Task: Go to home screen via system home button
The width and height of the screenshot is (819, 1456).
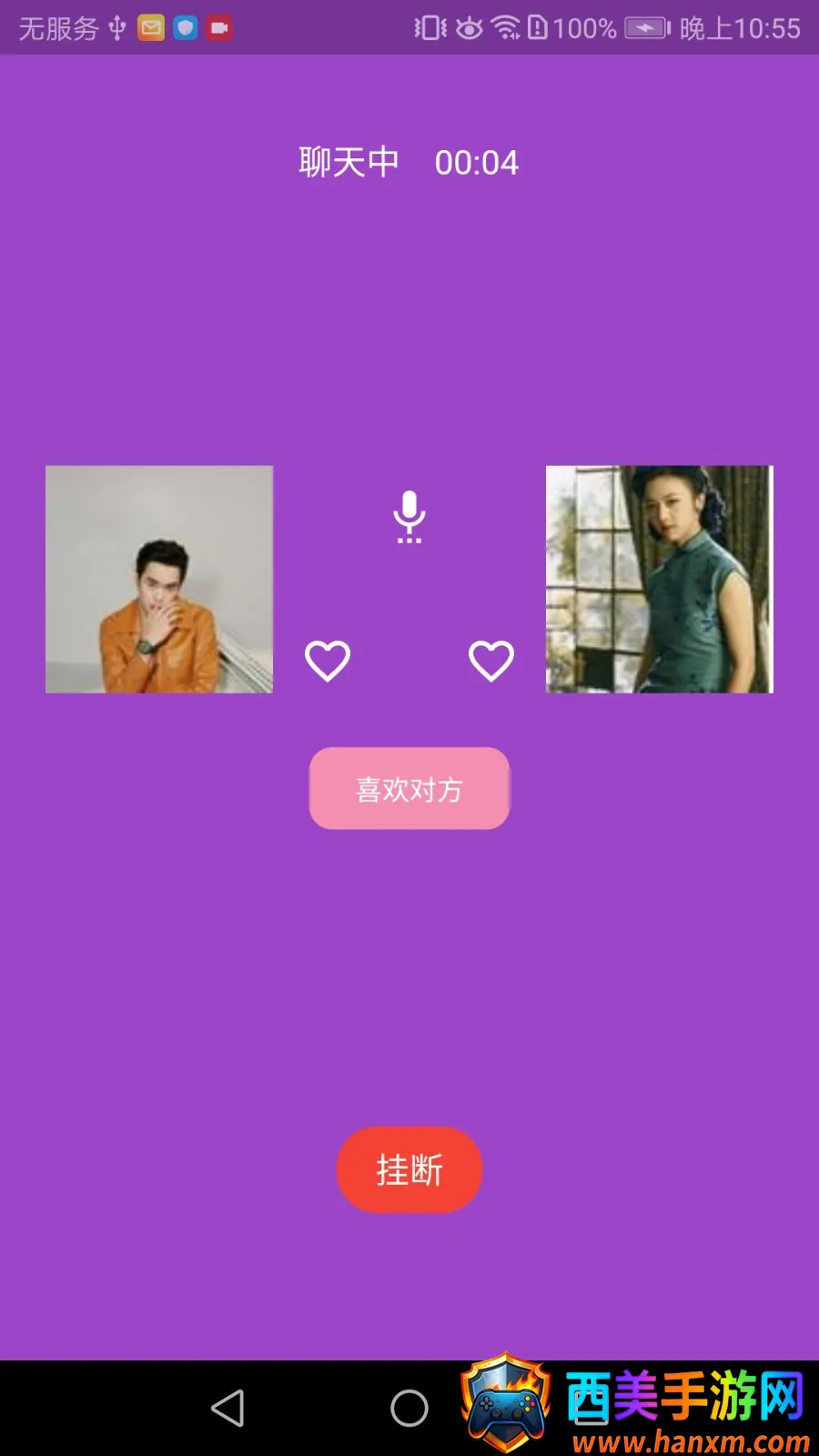Action: tap(409, 1408)
